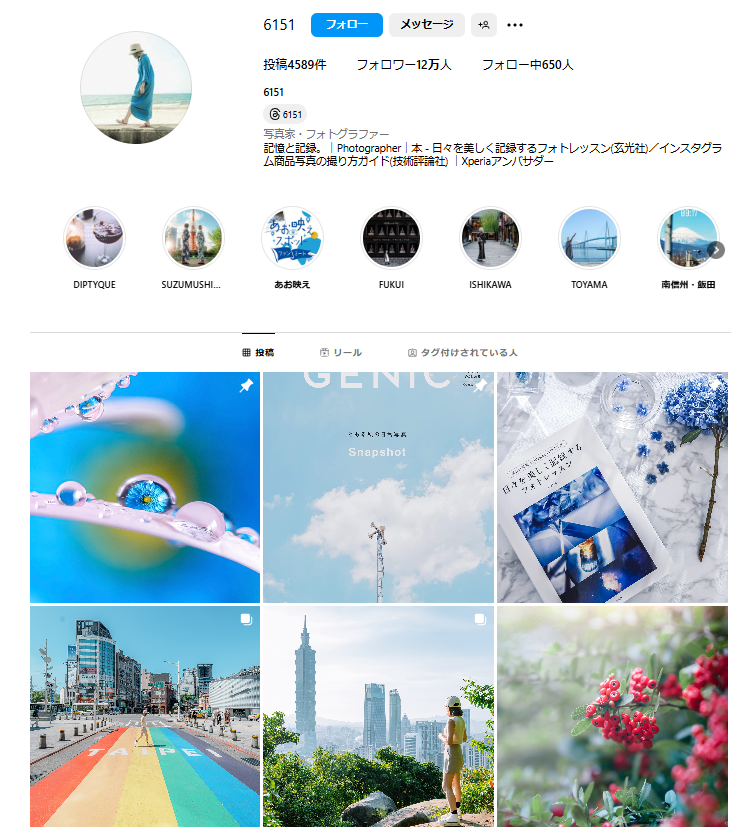747x827 pixels.
Task: Open the あお映え highlight
Action: pos(292,239)
